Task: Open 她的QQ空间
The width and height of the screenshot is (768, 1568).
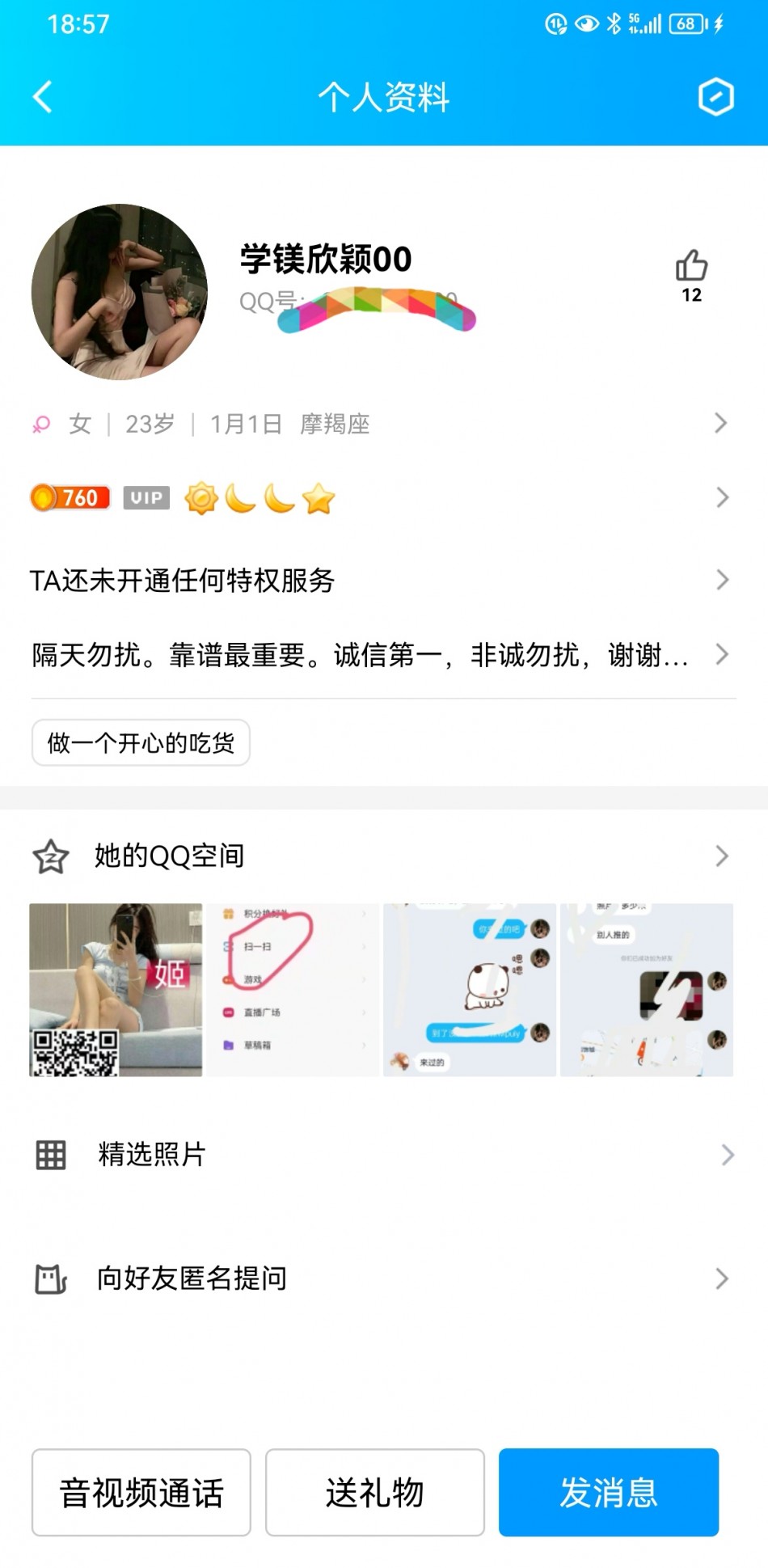Action: (x=380, y=856)
